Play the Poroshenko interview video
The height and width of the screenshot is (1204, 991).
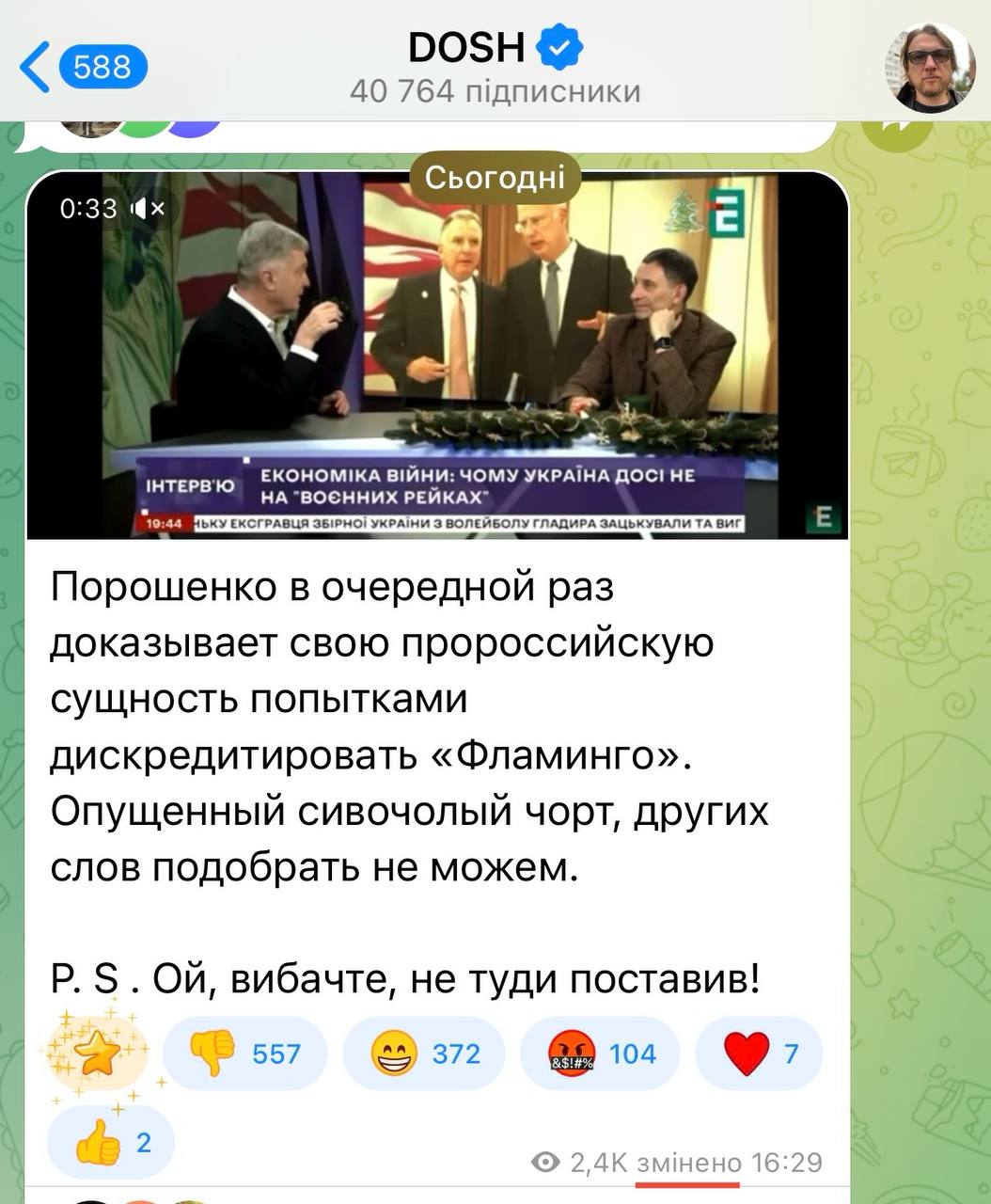[437, 356]
